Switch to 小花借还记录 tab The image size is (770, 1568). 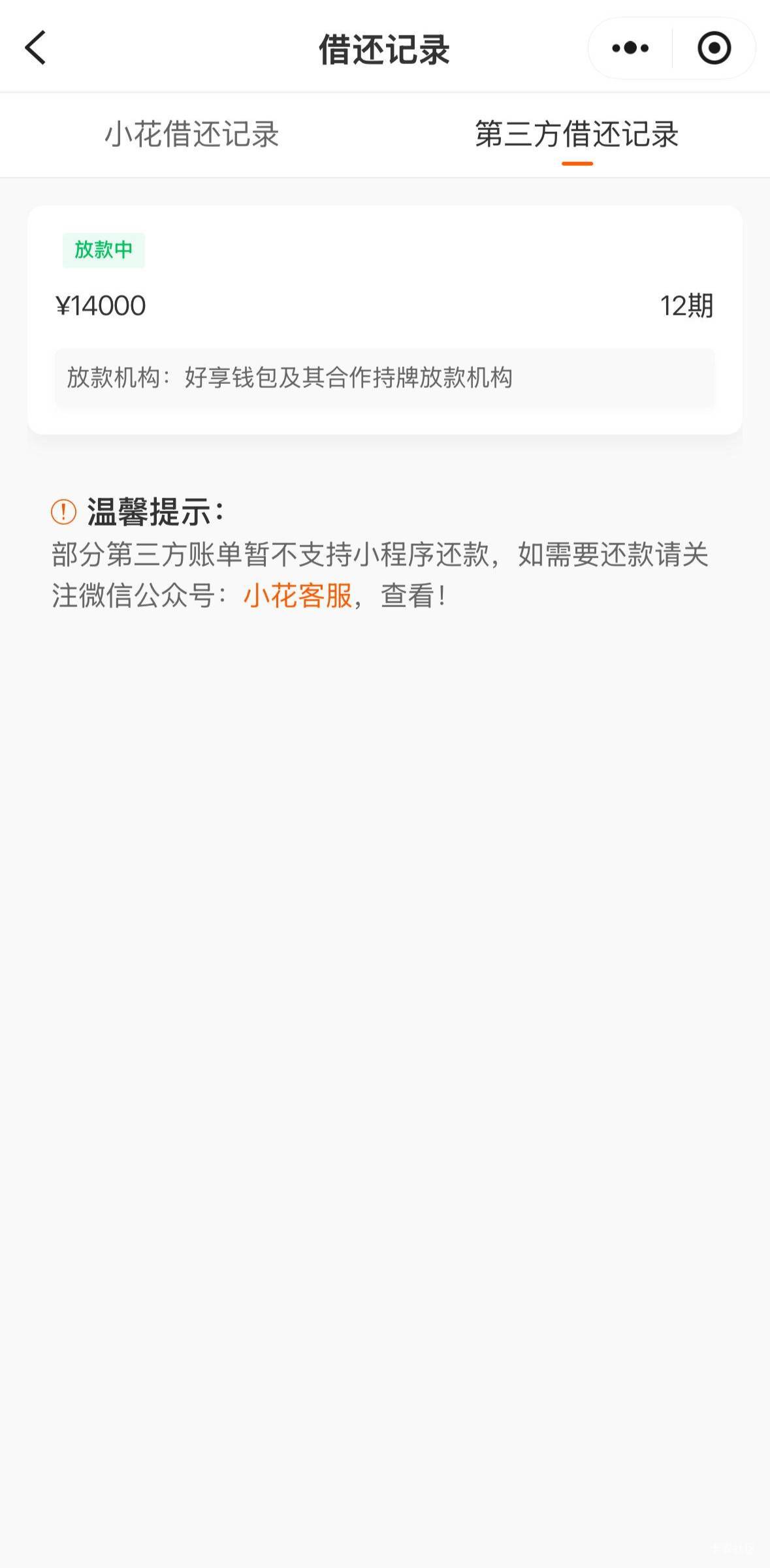pos(192,134)
